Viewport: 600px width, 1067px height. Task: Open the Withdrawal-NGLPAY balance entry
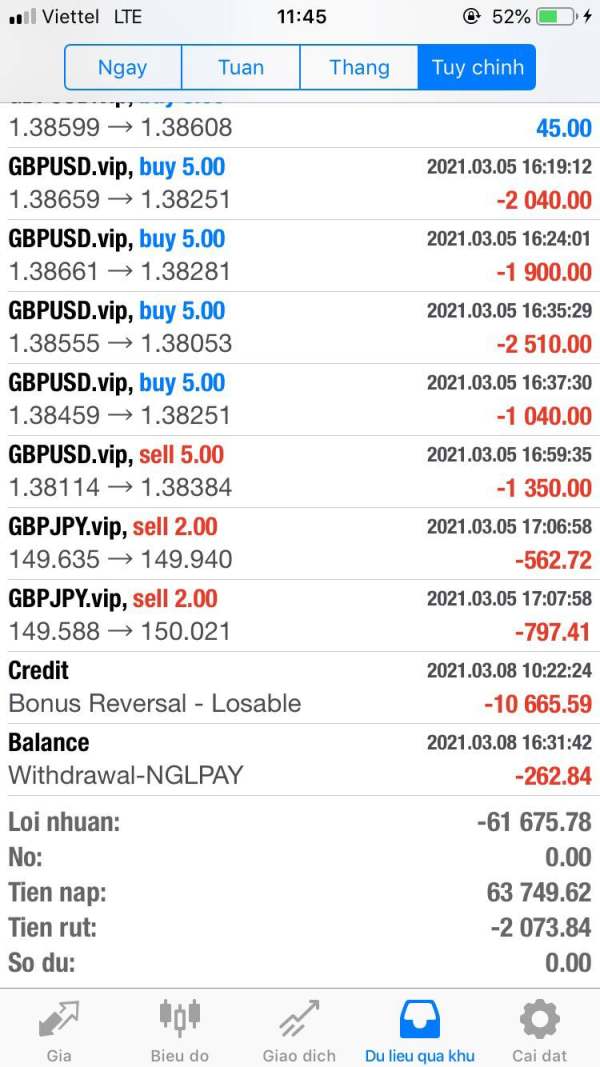click(x=300, y=759)
